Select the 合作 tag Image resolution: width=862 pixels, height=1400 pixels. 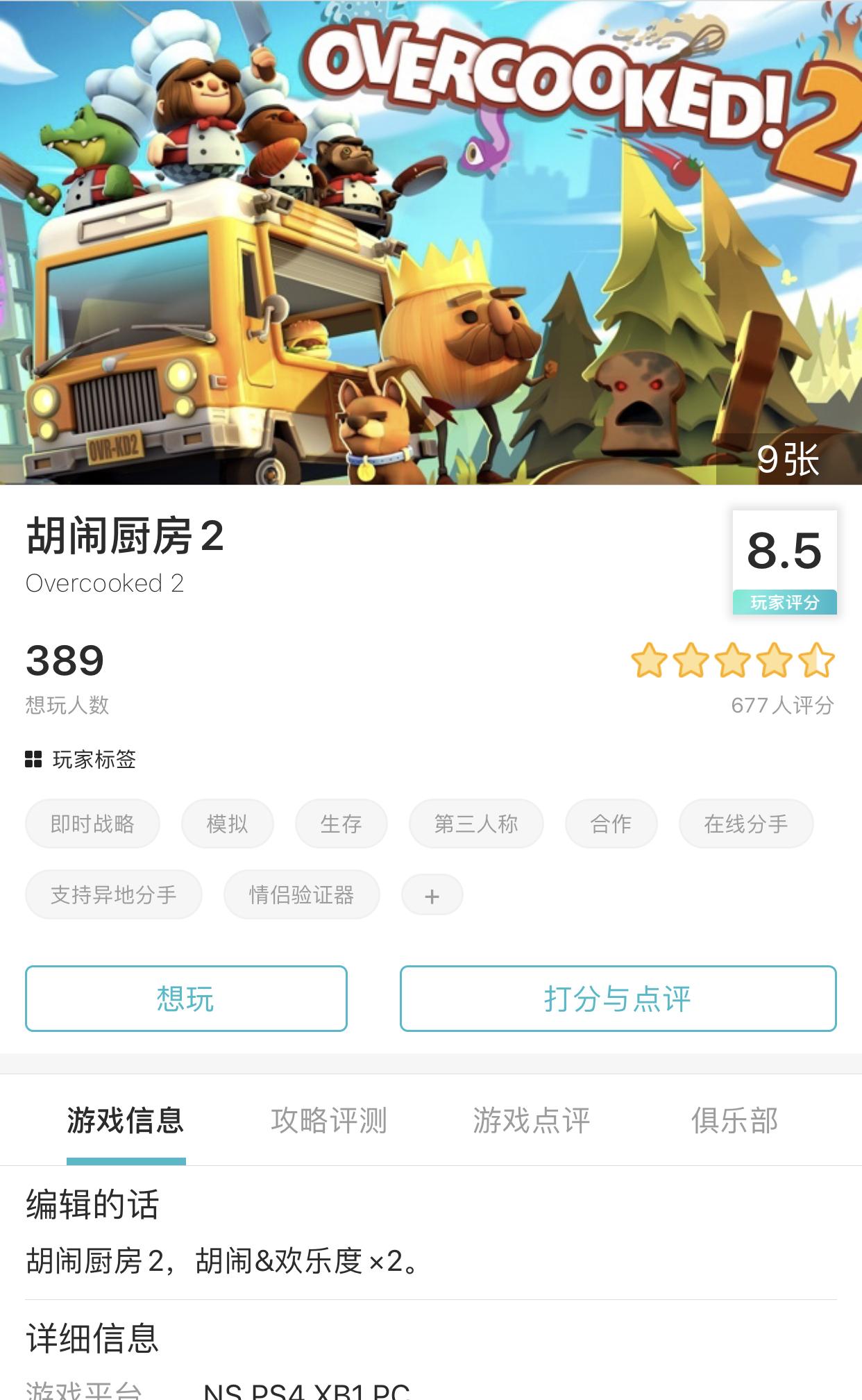click(611, 824)
